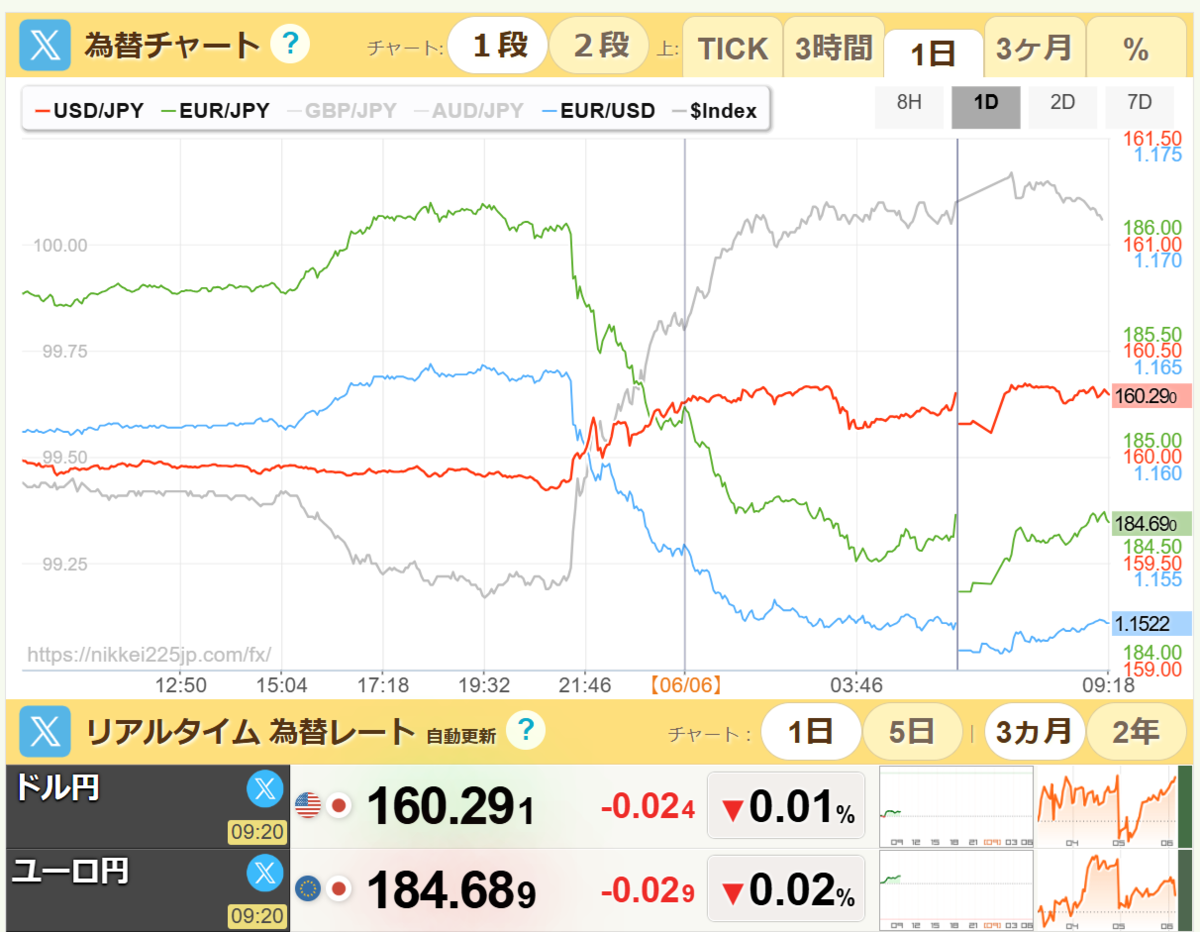Switch to the 2段 chart layout
This screenshot has height=932, width=1200.
coord(601,45)
